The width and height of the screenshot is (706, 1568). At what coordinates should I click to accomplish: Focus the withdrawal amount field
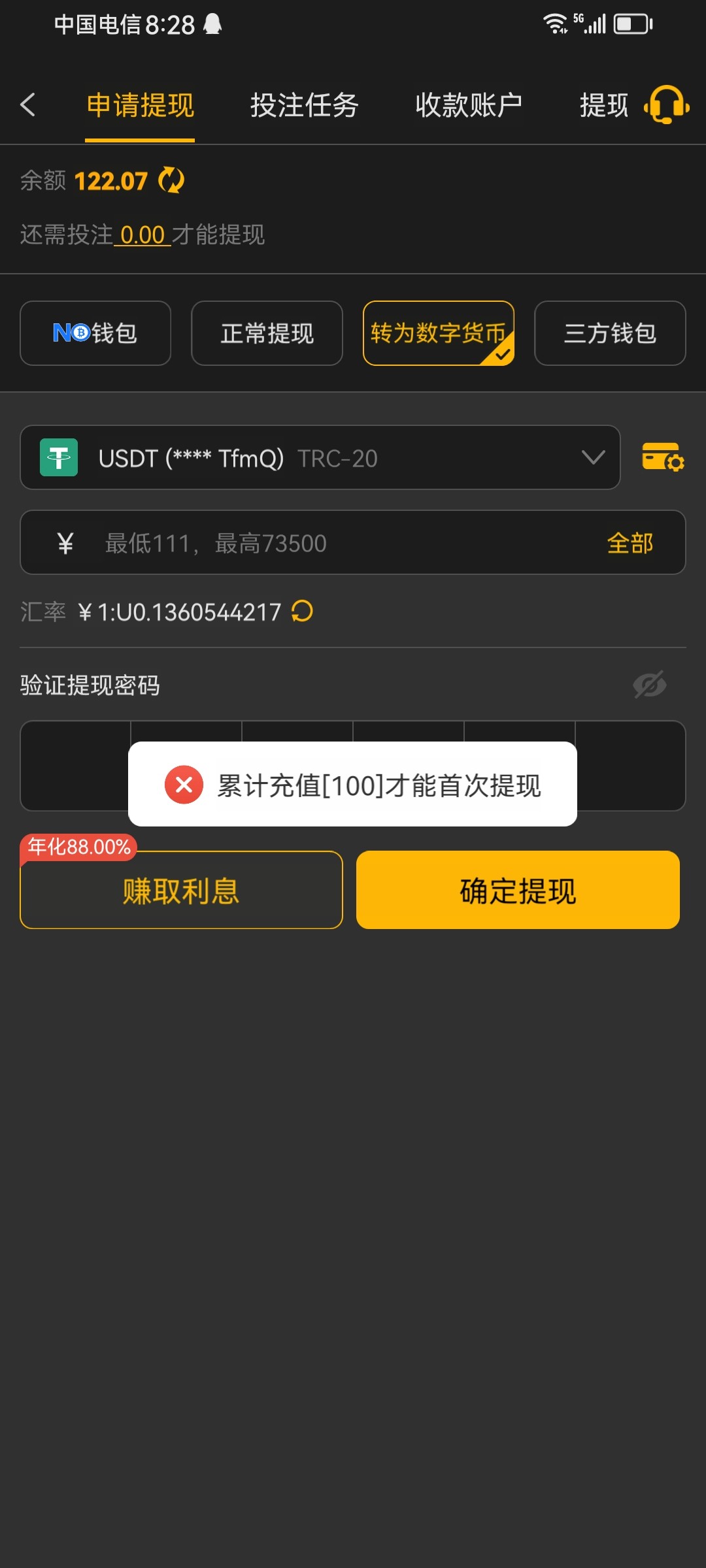coord(327,543)
